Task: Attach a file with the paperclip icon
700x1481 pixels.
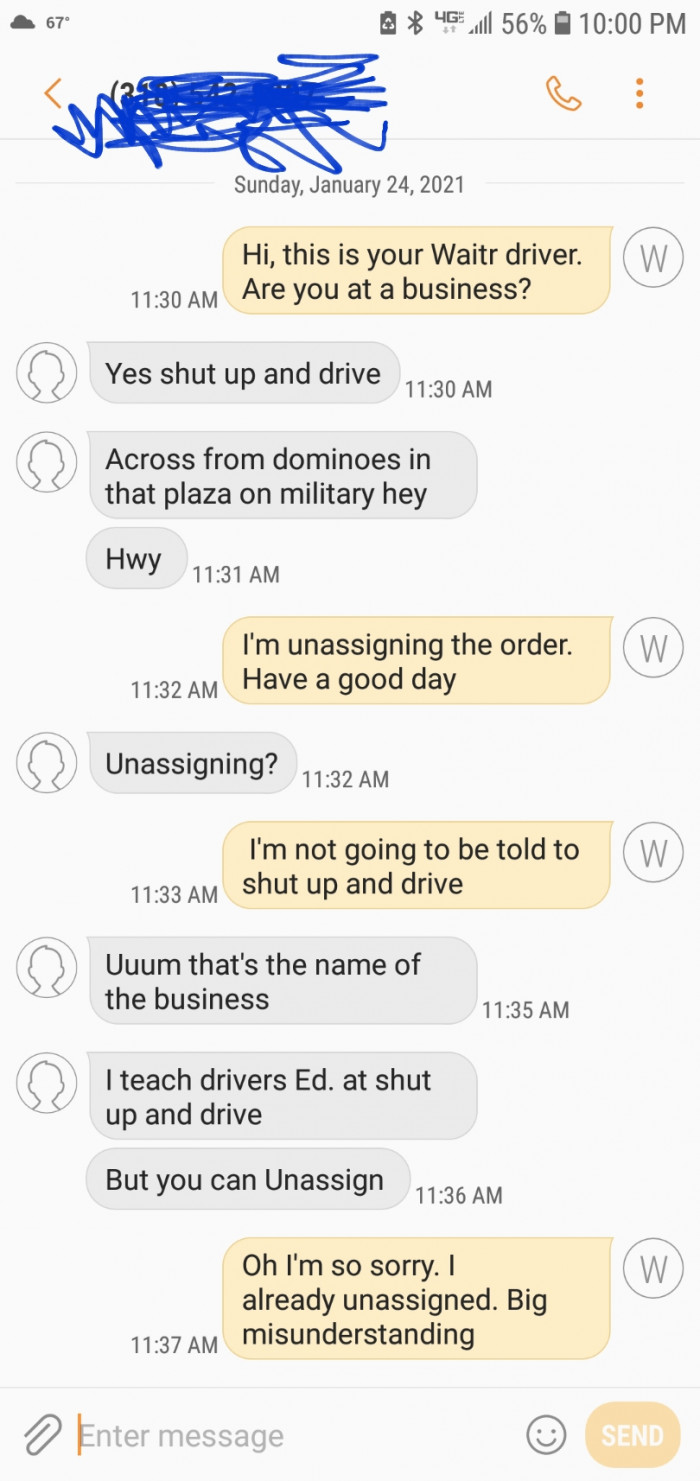Action: 41,1435
